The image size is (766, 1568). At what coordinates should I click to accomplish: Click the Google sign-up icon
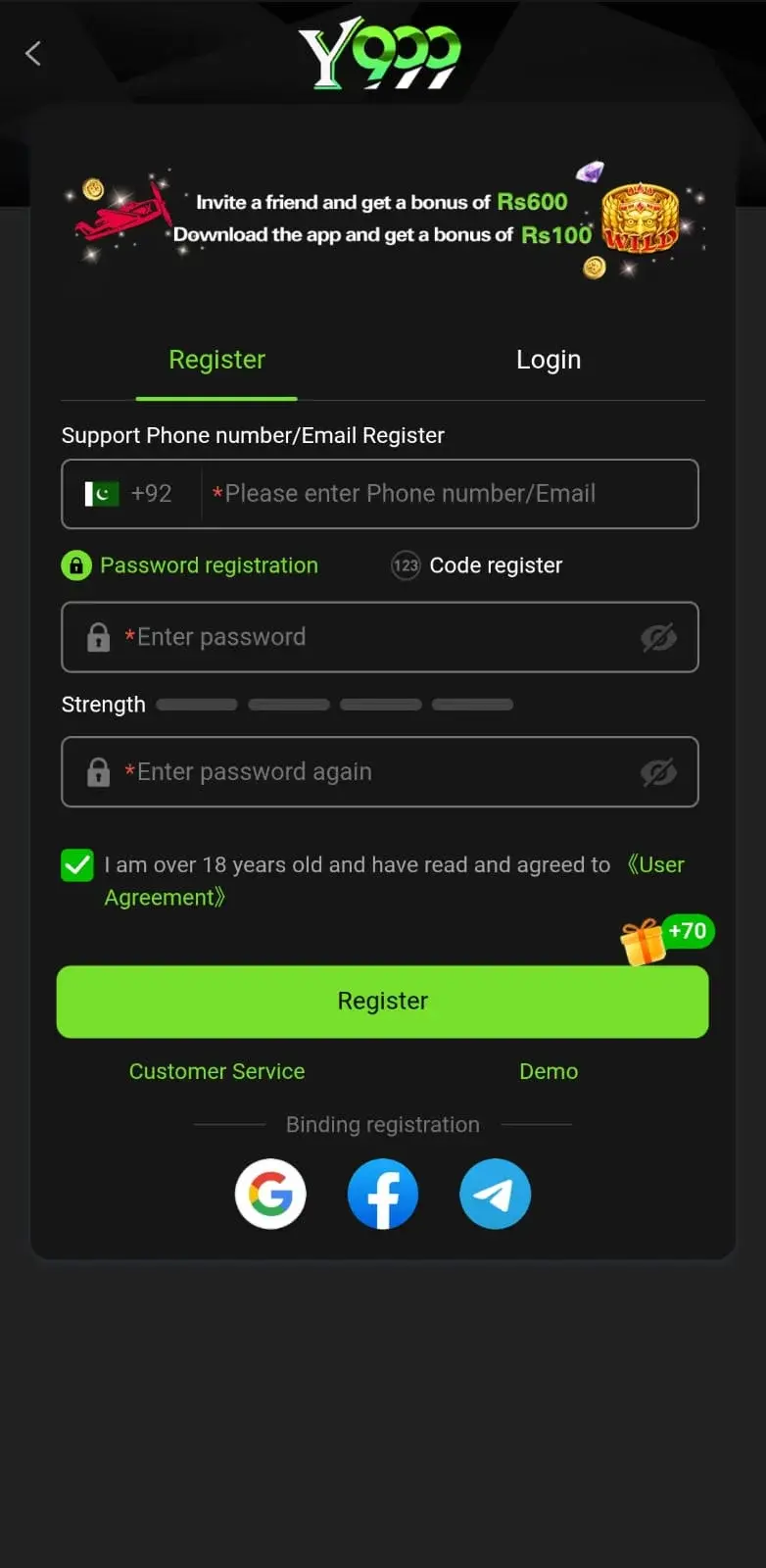point(270,1194)
